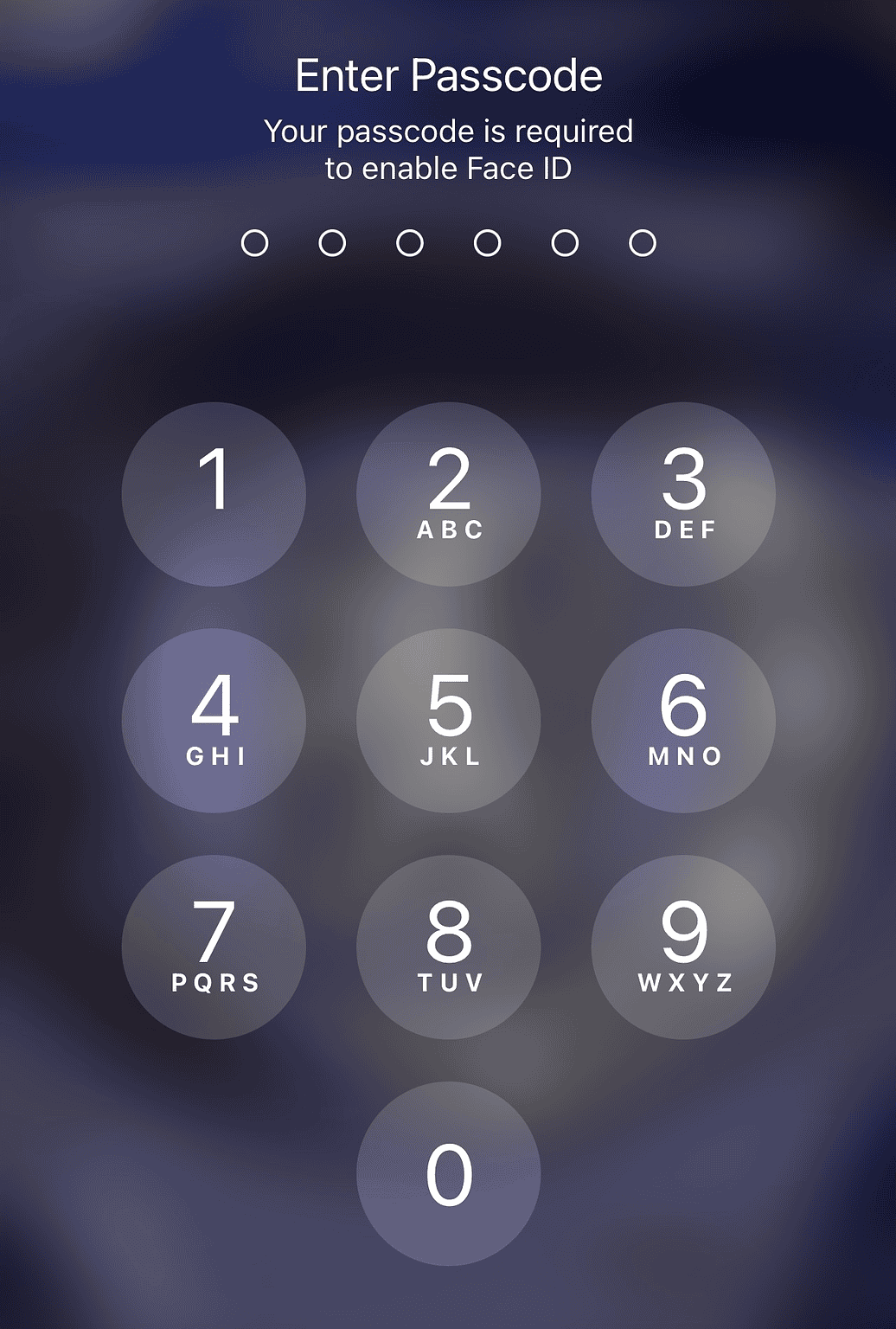Tap the fifth passcode entry dot

pos(563,243)
